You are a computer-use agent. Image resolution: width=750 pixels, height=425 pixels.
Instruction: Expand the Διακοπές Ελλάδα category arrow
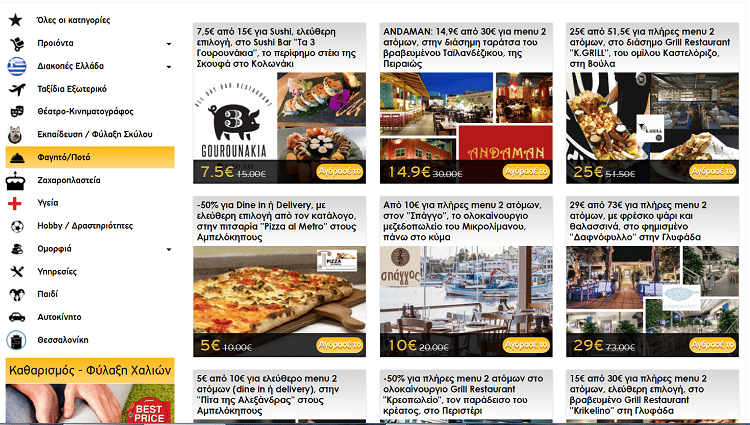click(x=168, y=67)
